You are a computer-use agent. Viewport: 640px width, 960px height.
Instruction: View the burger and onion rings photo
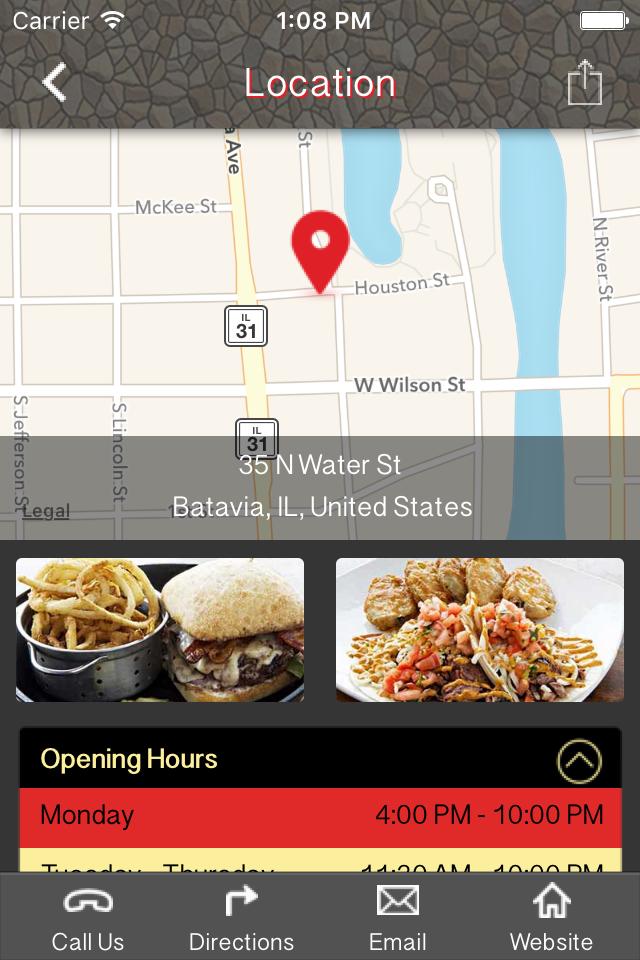pyautogui.click(x=160, y=630)
